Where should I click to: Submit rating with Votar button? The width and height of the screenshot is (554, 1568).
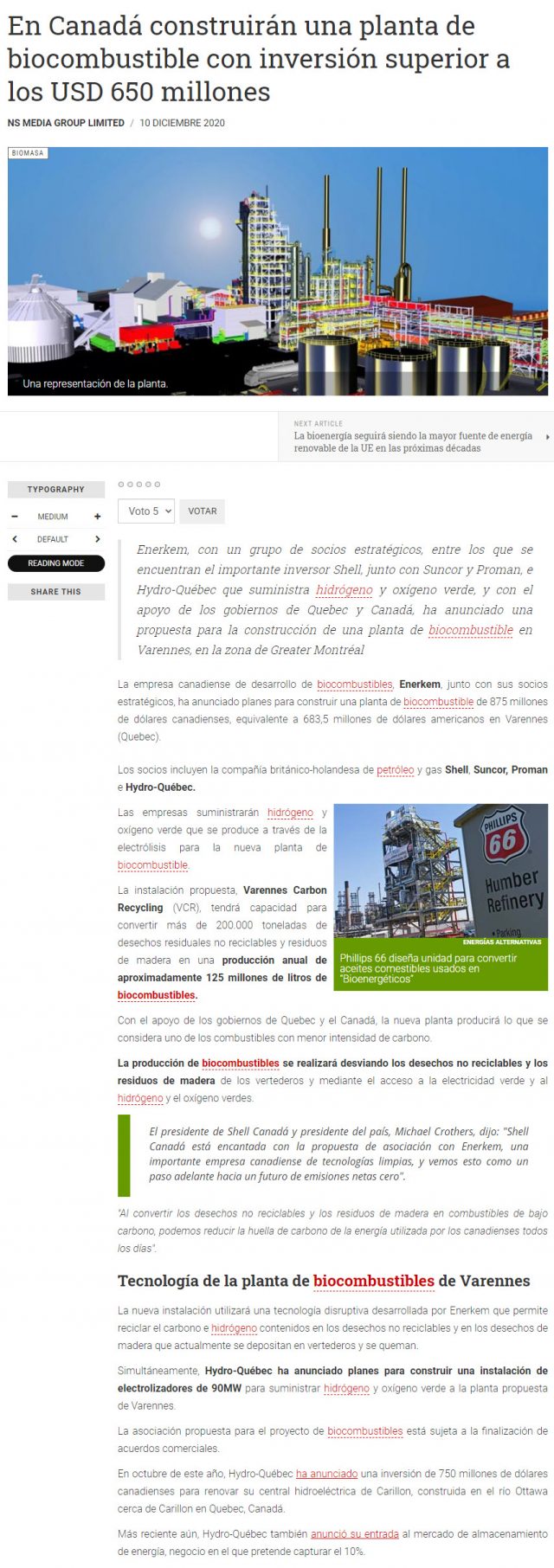203,511
